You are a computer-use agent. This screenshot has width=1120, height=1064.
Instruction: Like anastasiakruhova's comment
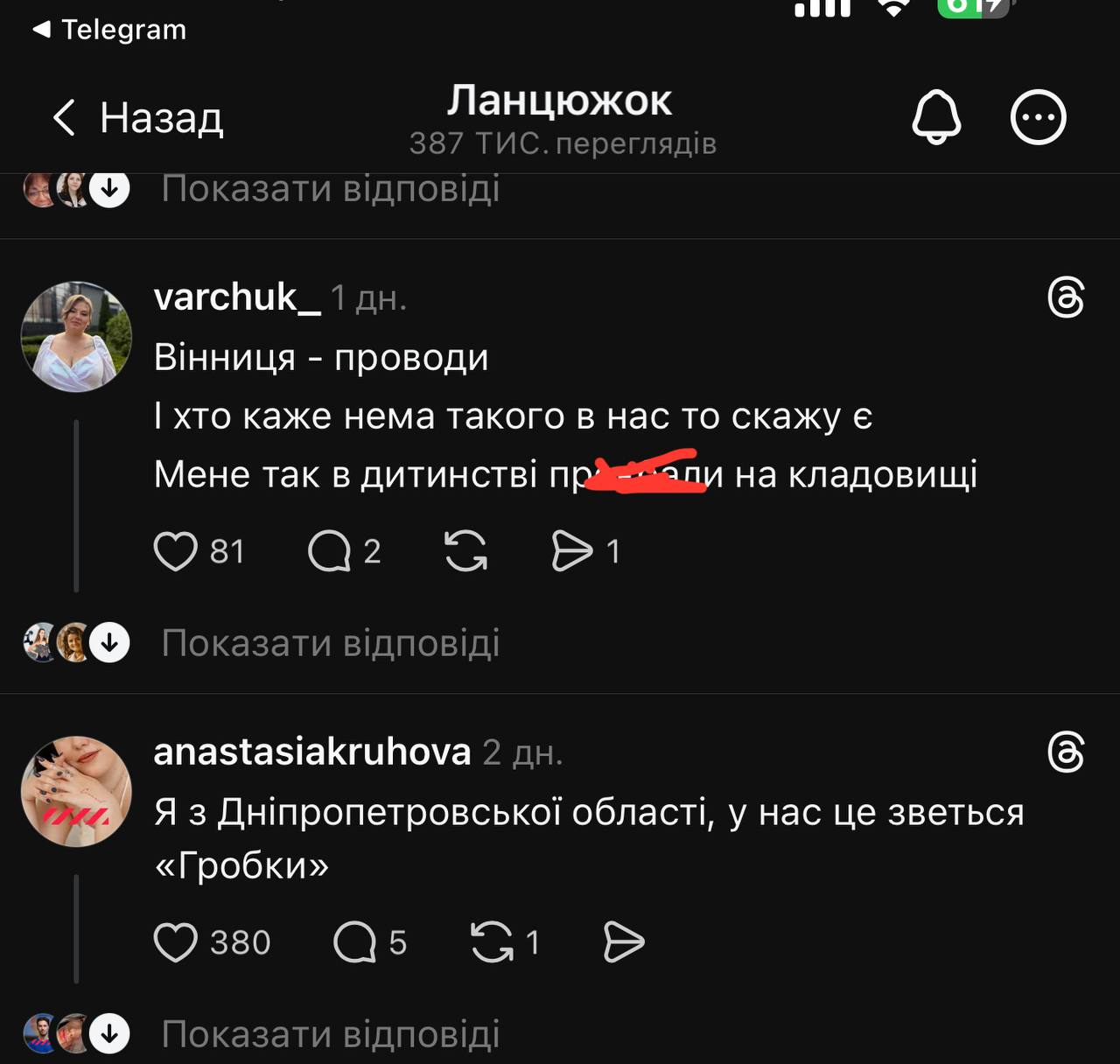click(176, 942)
